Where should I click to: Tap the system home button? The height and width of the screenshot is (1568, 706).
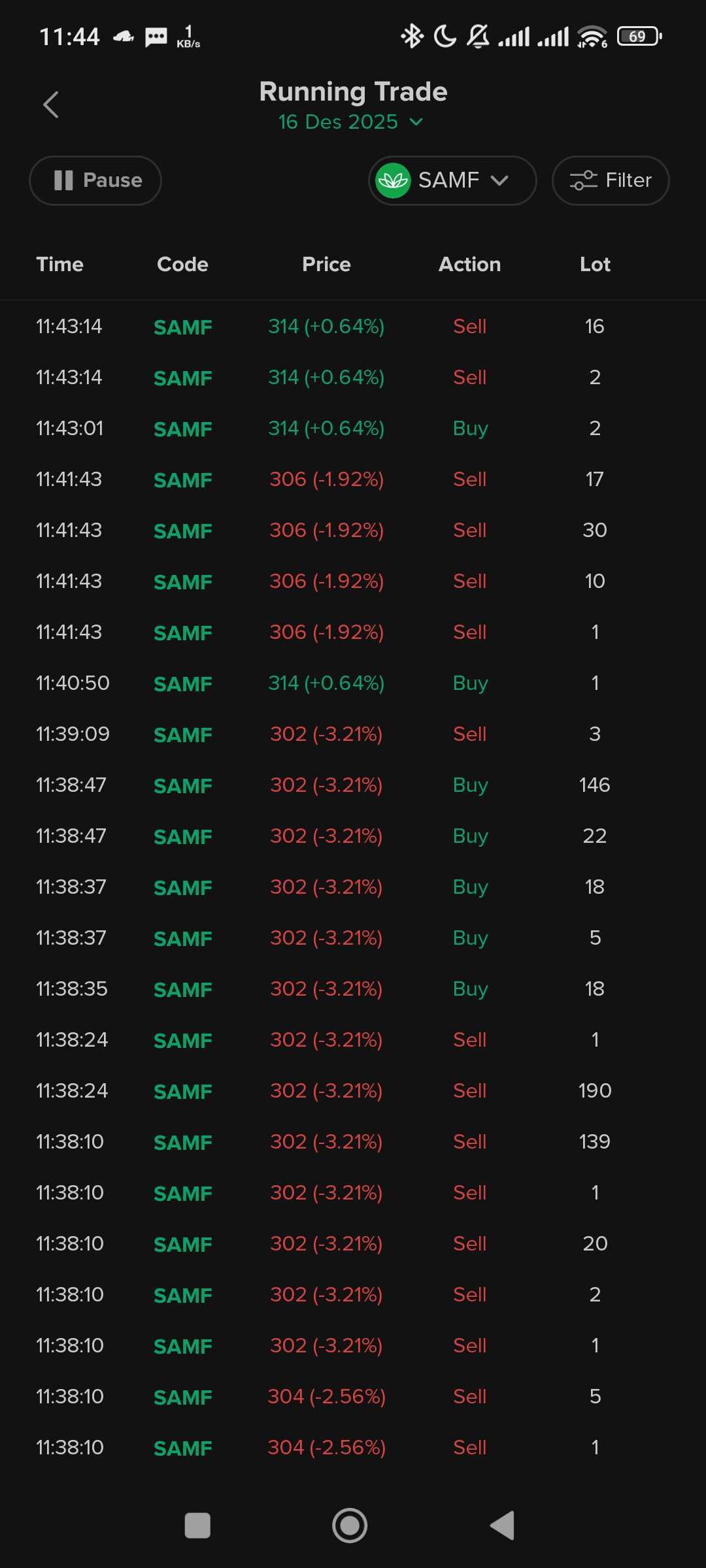tap(350, 1526)
